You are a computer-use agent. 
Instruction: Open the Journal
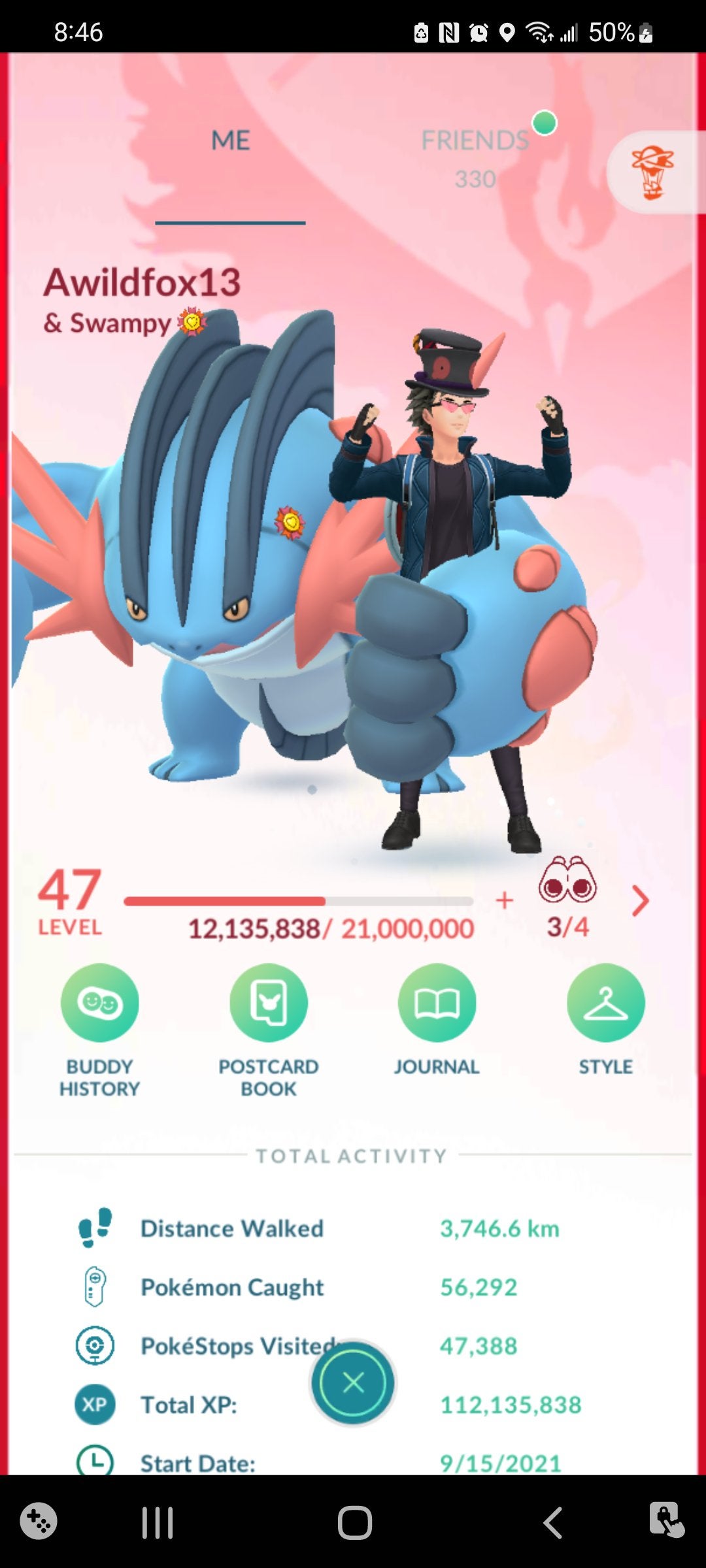(437, 1019)
